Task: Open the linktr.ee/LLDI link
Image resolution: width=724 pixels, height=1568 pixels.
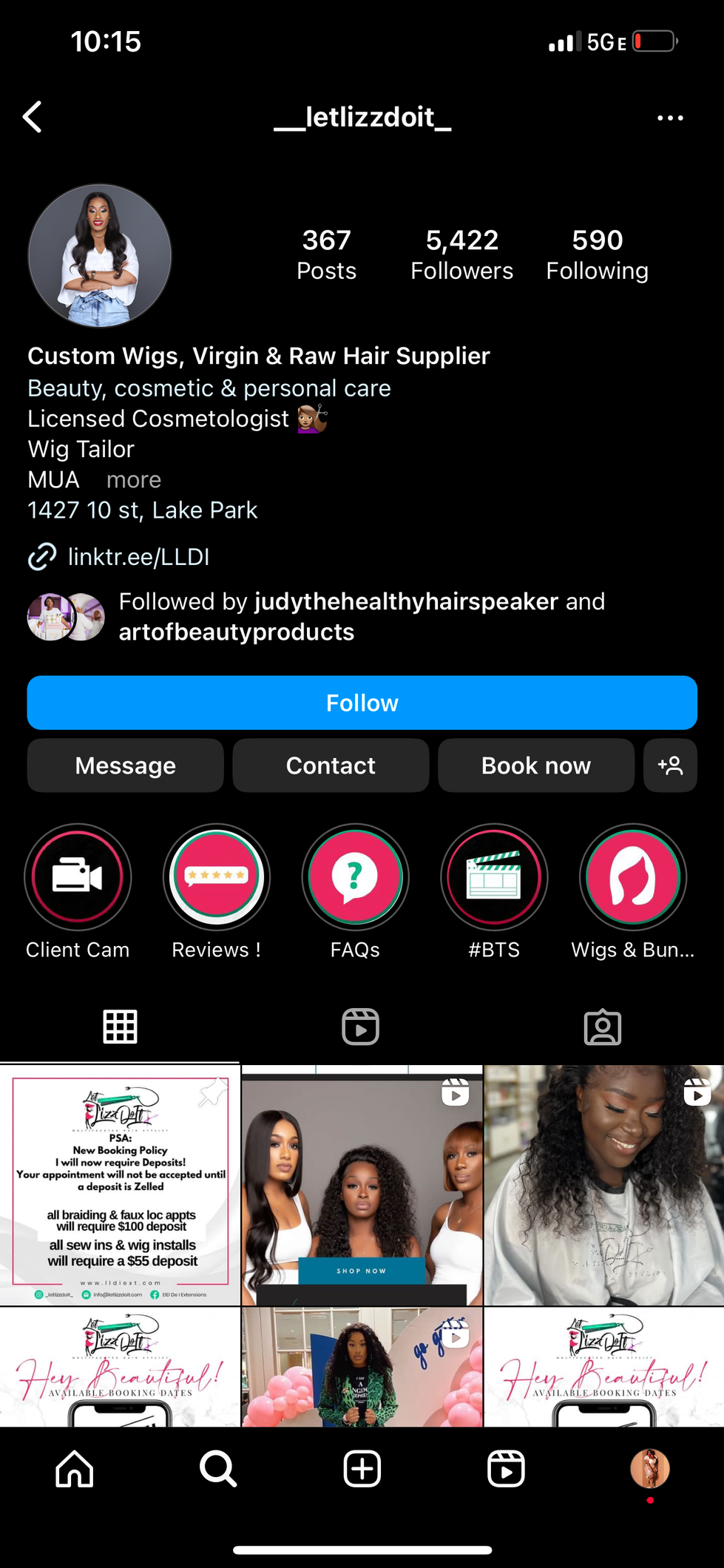Action: [x=138, y=557]
